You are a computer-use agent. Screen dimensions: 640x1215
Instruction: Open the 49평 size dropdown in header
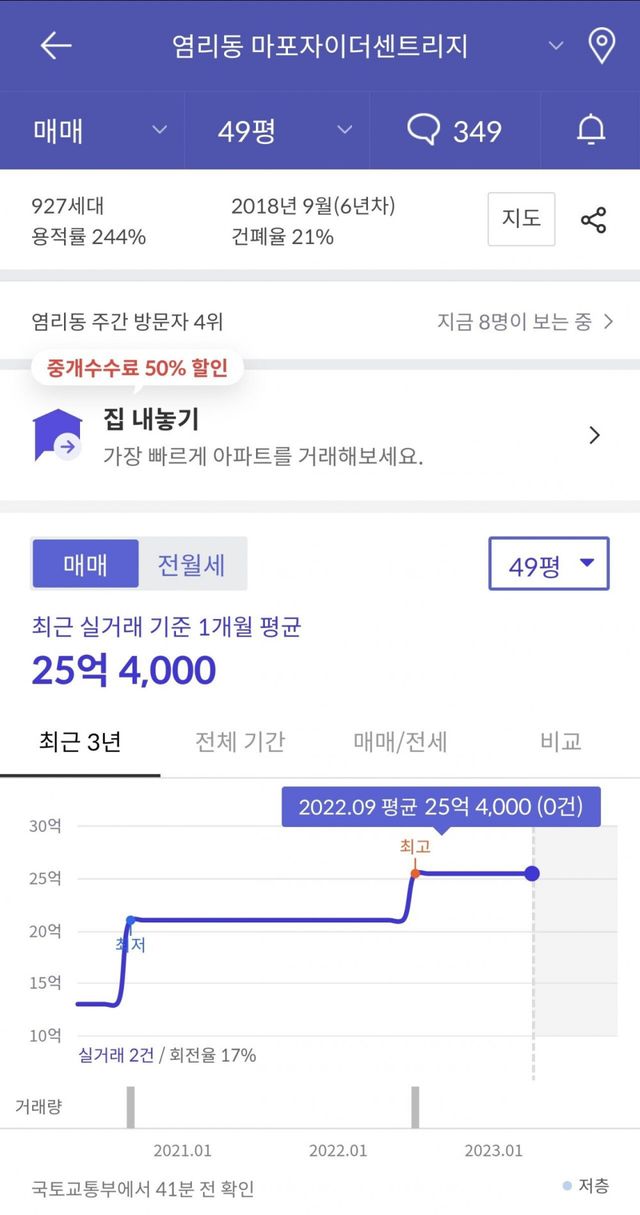[x=278, y=131]
